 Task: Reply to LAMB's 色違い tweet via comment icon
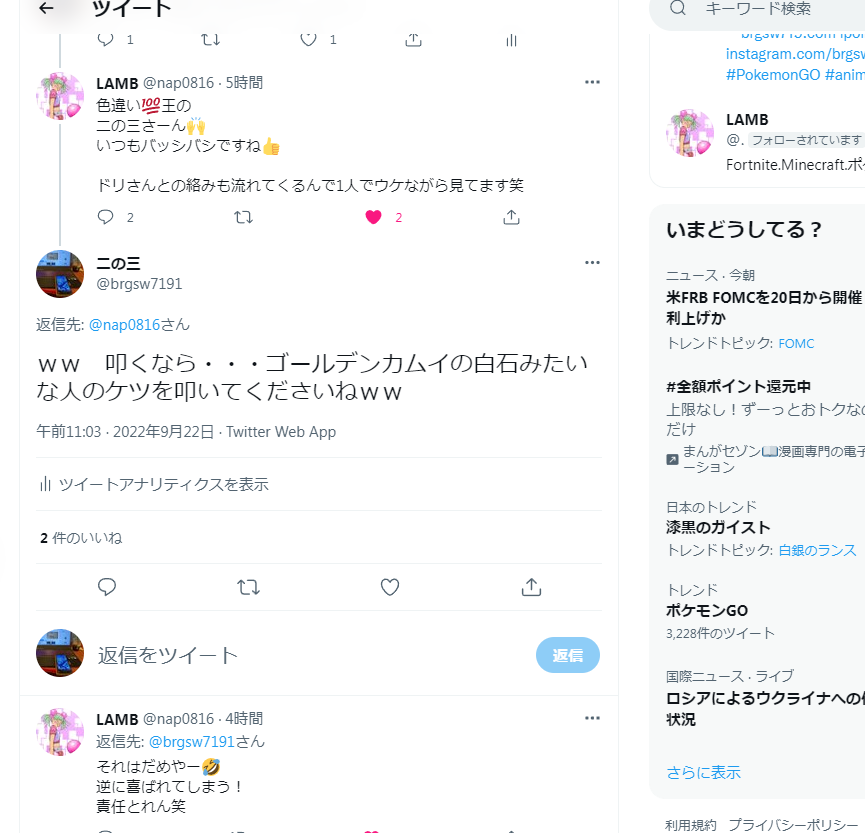coord(107,217)
